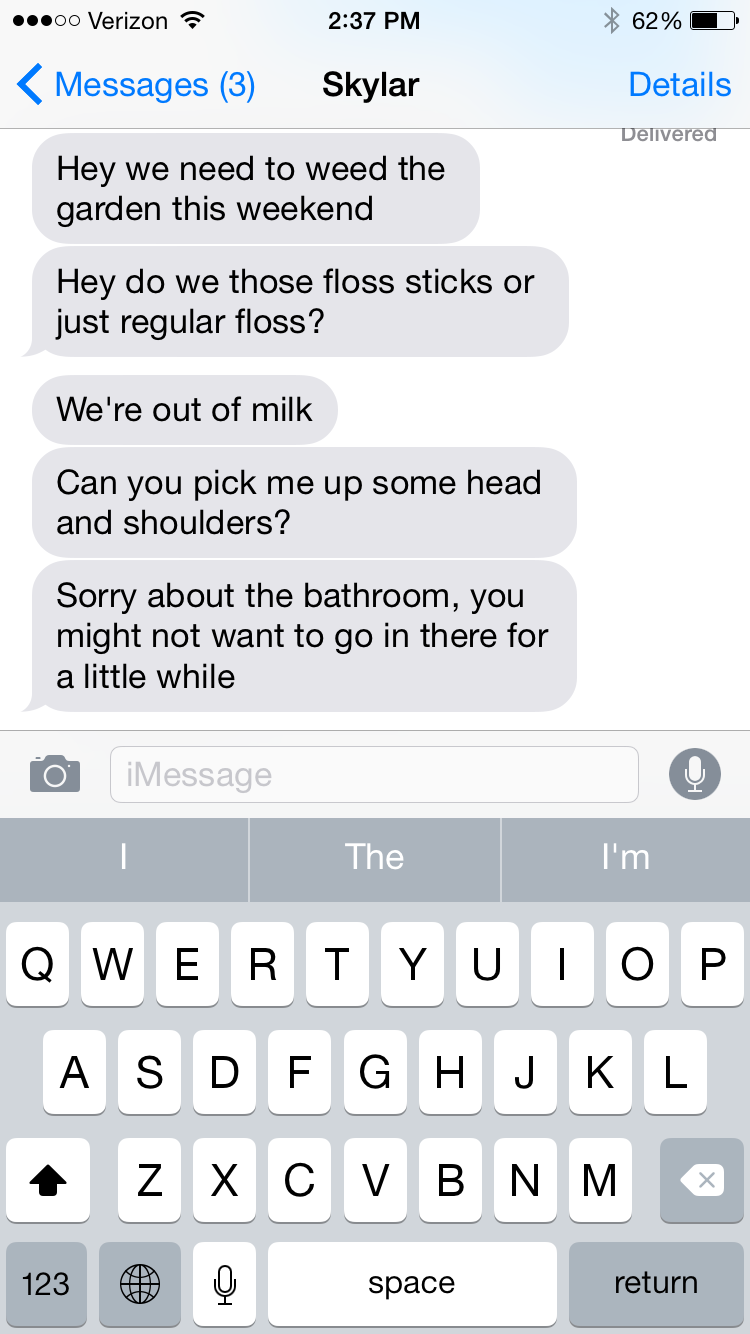The width and height of the screenshot is (750, 1334).
Task: Tap the space bar
Action: [411, 1283]
